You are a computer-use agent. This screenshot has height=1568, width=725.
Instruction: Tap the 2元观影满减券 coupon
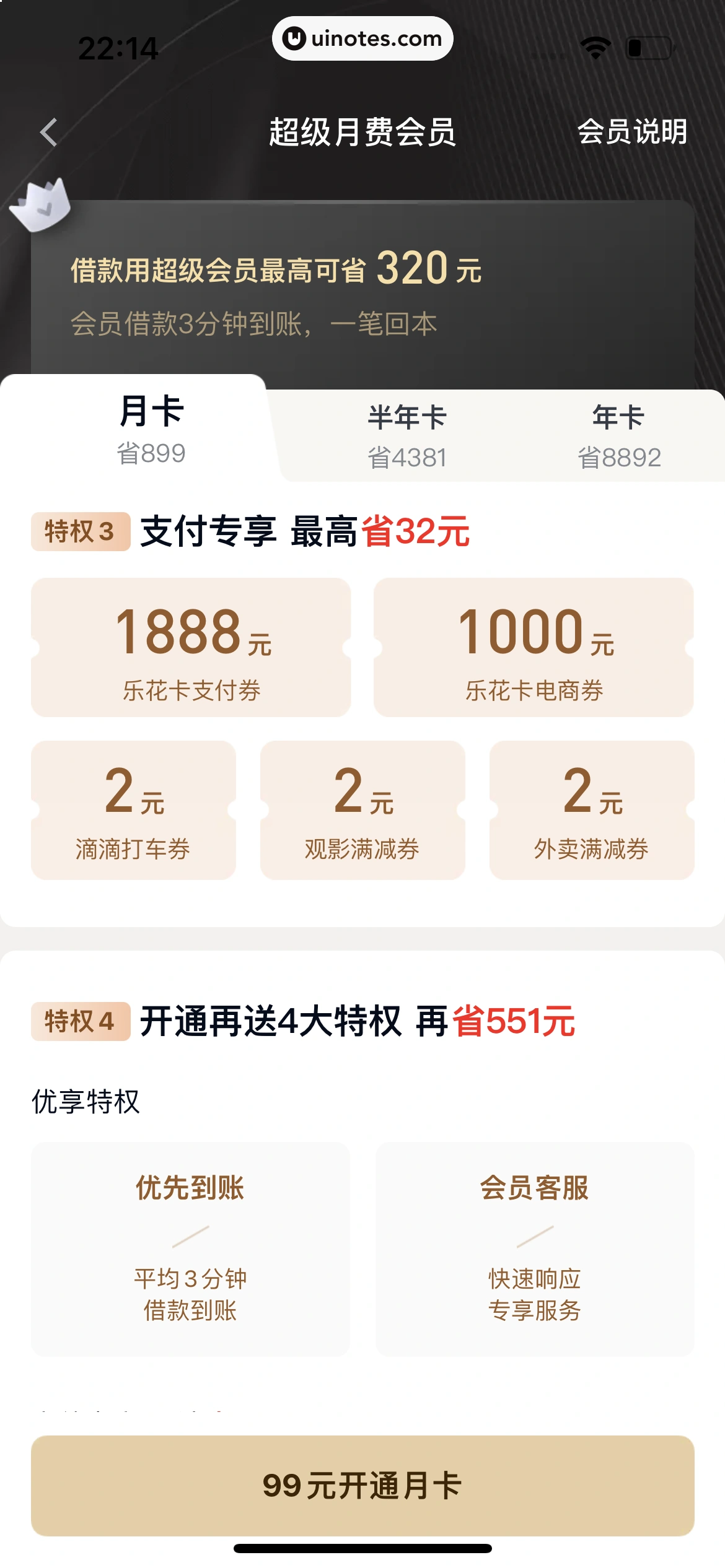coord(362,811)
